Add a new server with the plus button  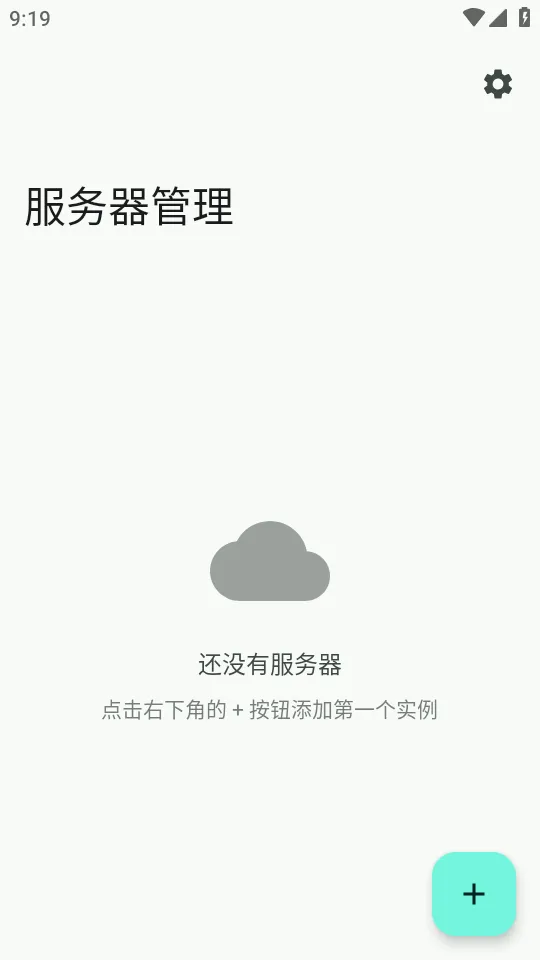(x=474, y=894)
